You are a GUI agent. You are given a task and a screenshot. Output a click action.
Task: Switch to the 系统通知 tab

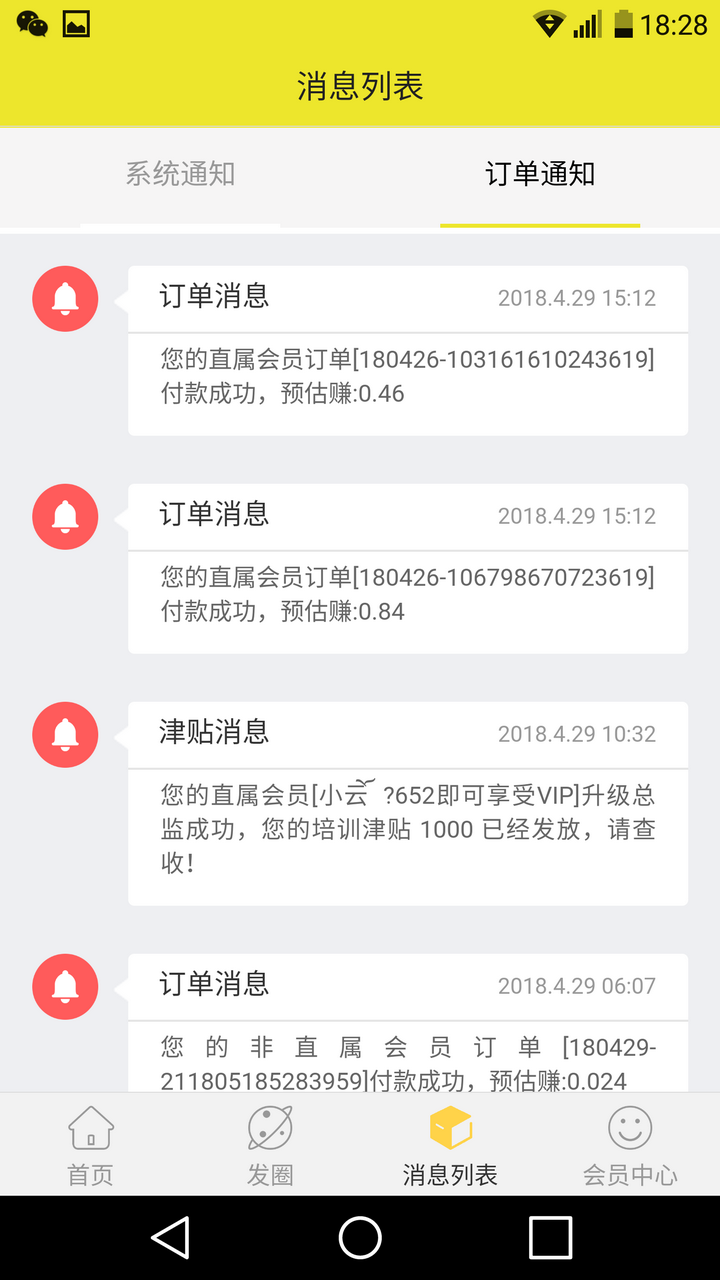coord(180,175)
